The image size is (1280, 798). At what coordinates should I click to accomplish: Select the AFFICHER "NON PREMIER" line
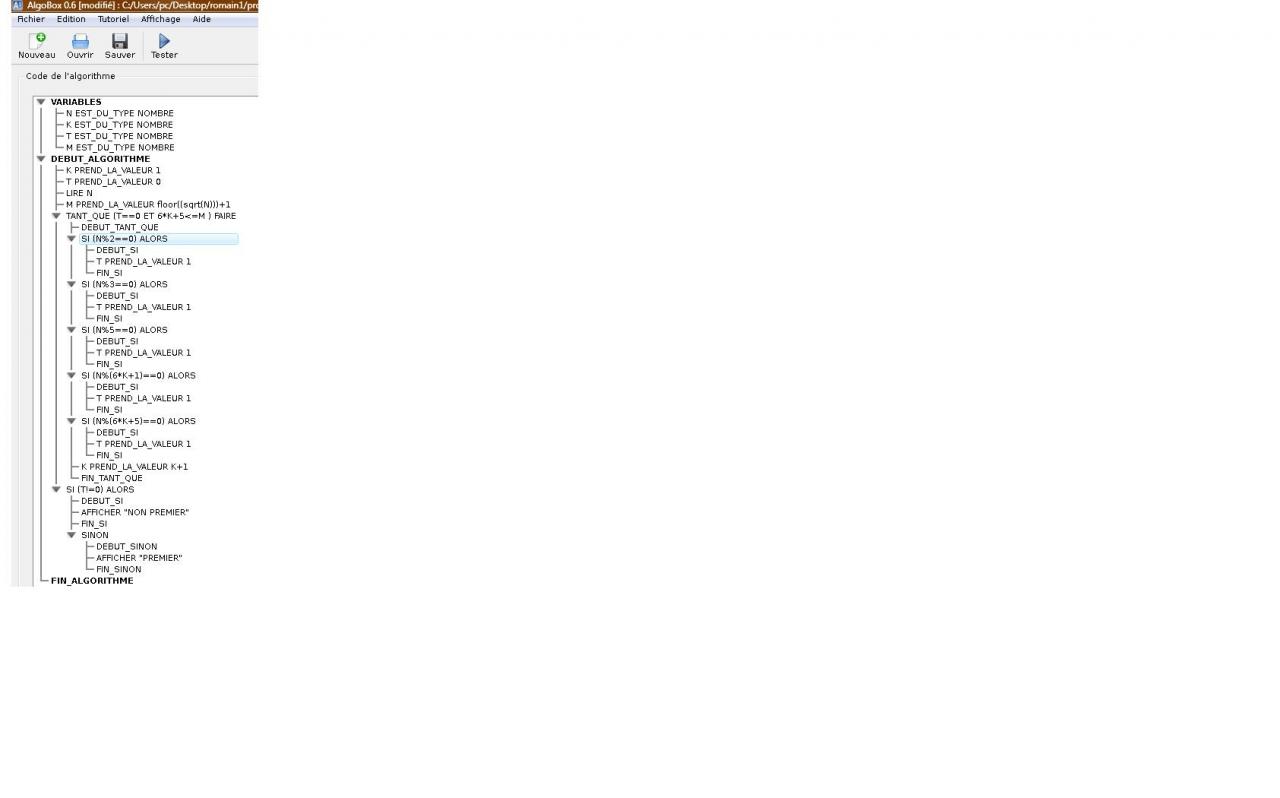coord(135,512)
